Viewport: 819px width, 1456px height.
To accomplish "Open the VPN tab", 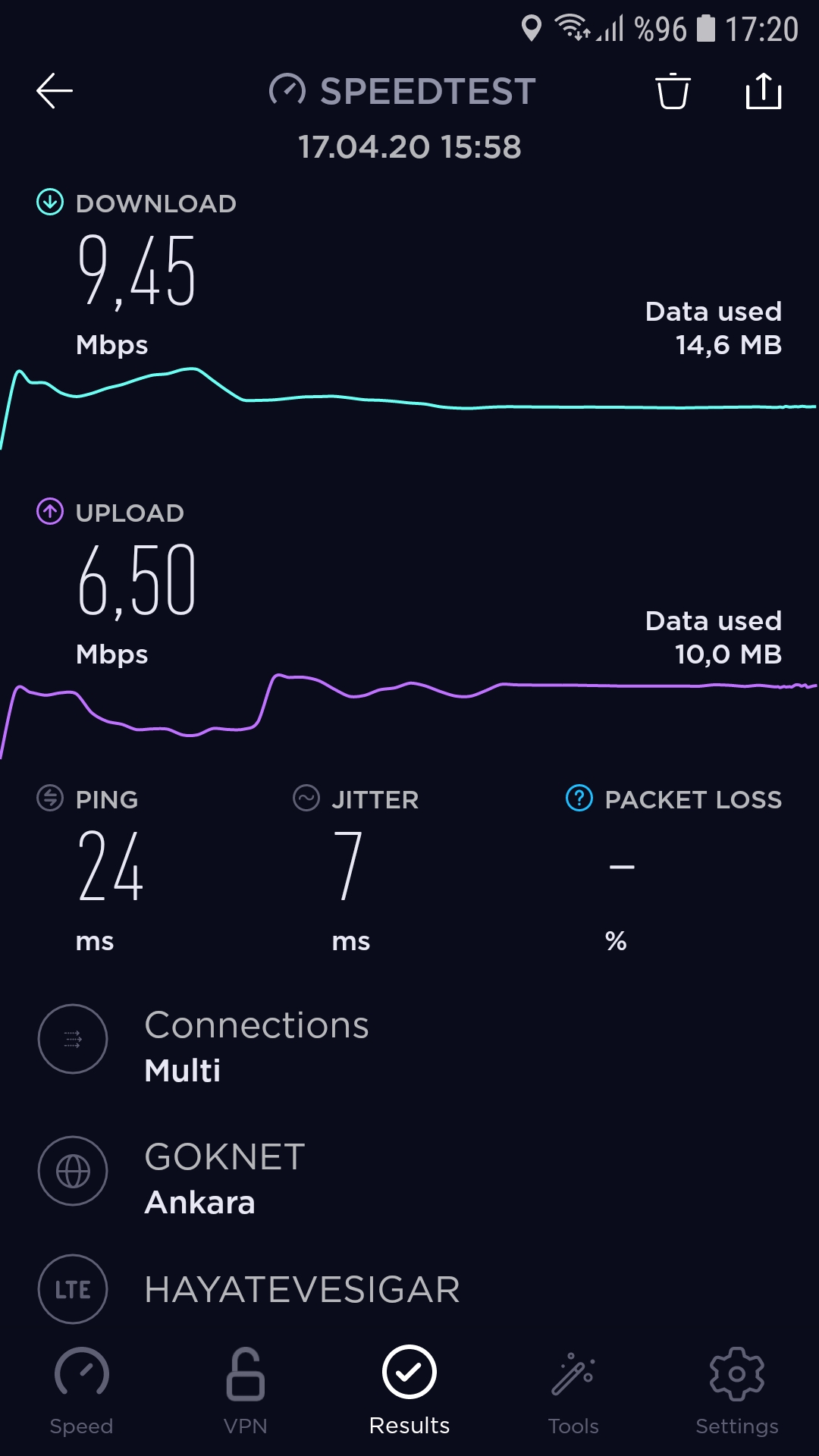I will pos(246,1392).
